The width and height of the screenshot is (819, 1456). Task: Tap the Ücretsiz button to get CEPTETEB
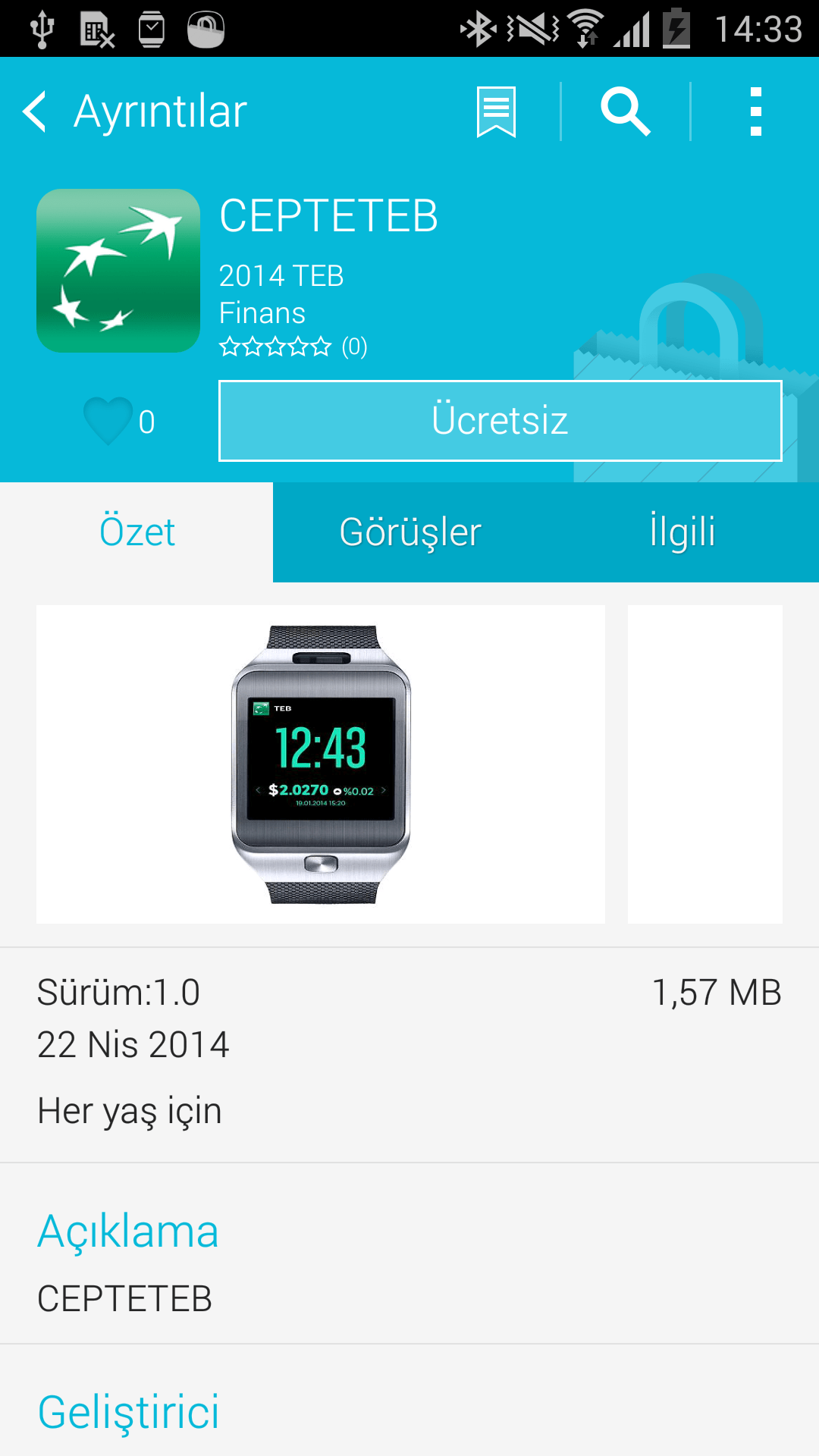(x=500, y=421)
